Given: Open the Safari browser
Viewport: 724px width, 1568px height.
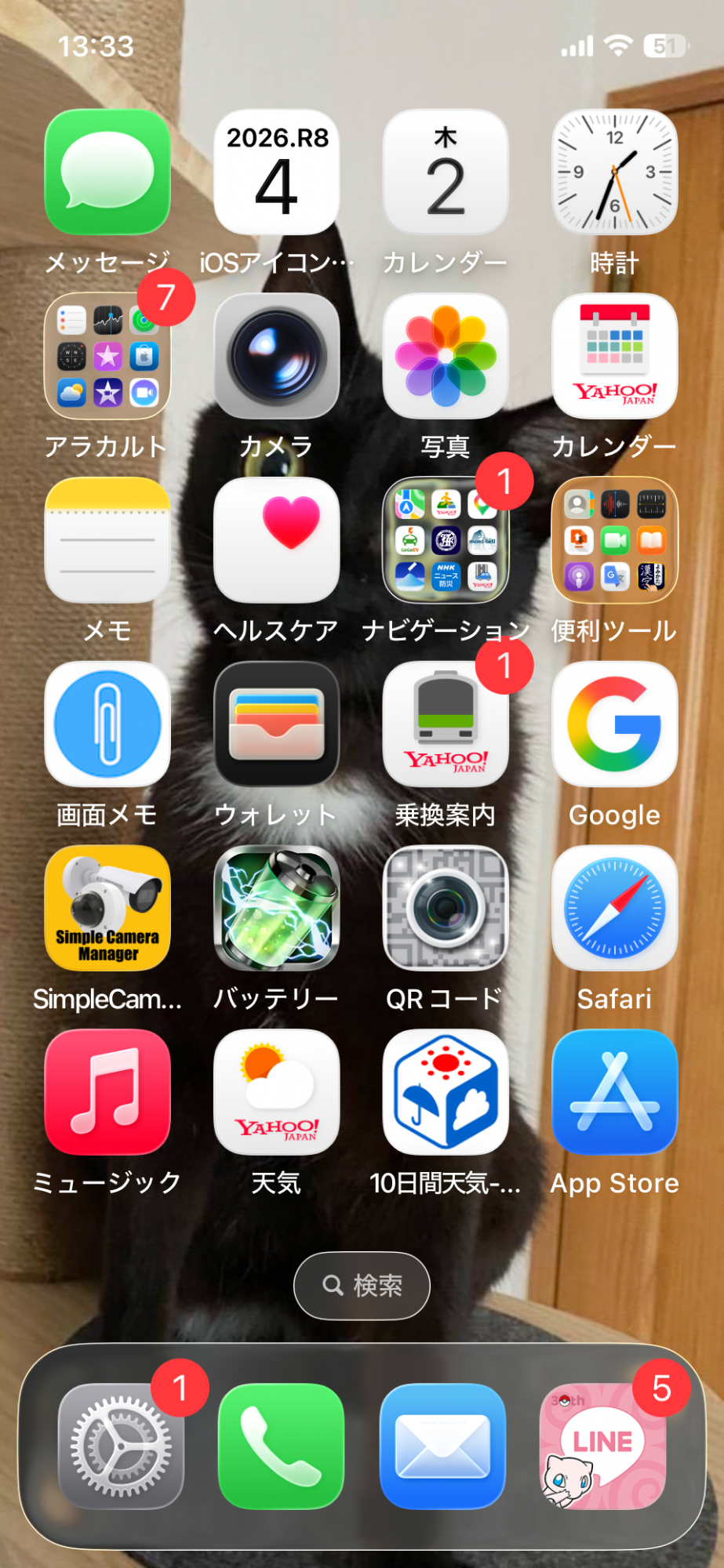Looking at the screenshot, I should pyautogui.click(x=614, y=908).
